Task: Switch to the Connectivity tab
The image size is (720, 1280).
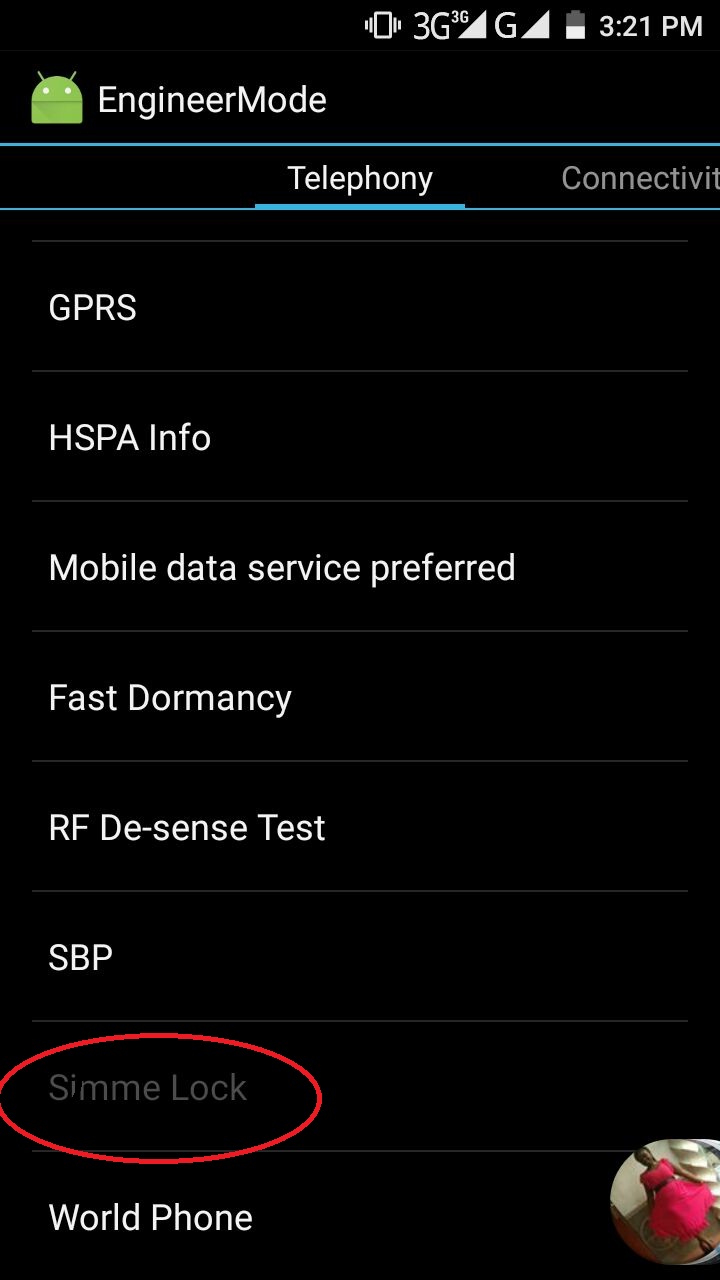Action: click(640, 178)
